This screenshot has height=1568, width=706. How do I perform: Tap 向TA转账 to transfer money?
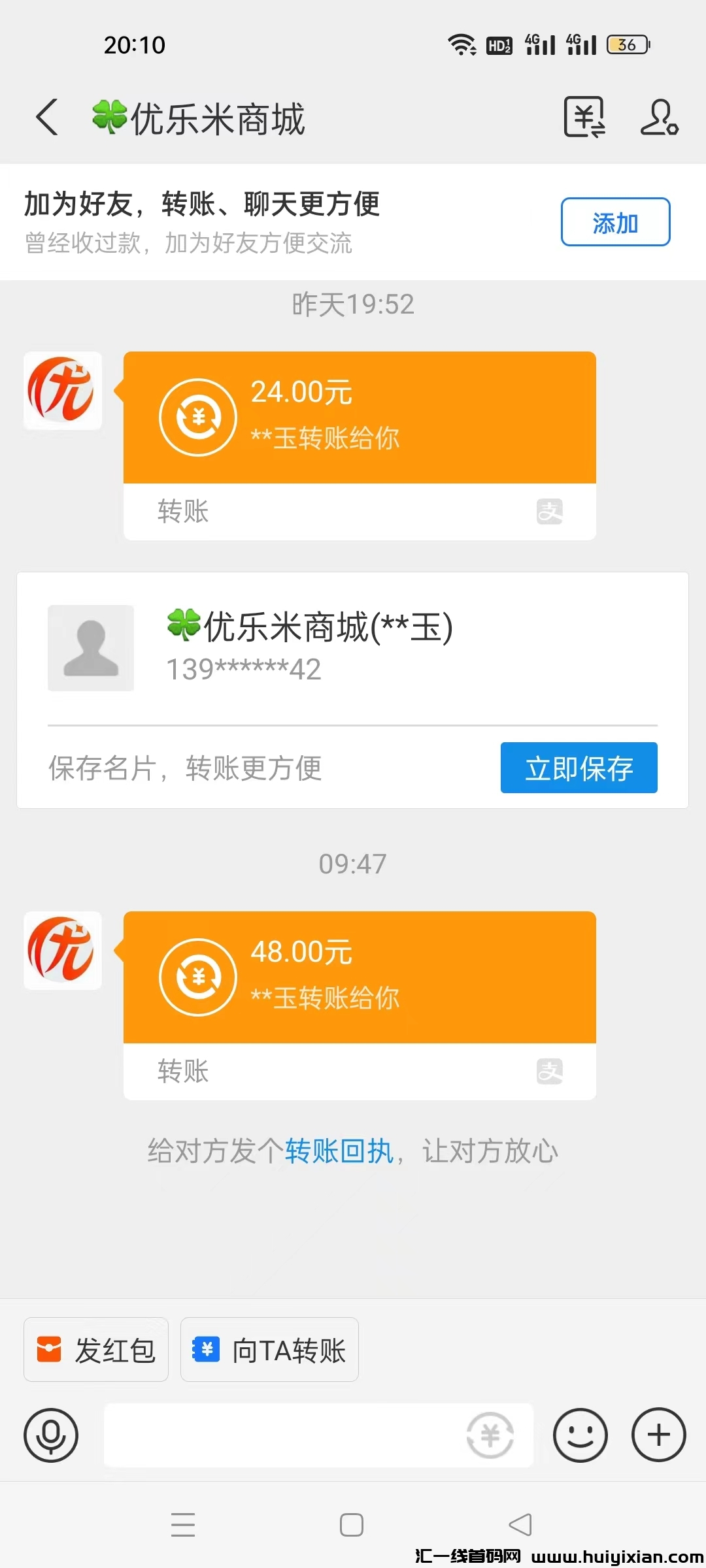click(269, 1349)
